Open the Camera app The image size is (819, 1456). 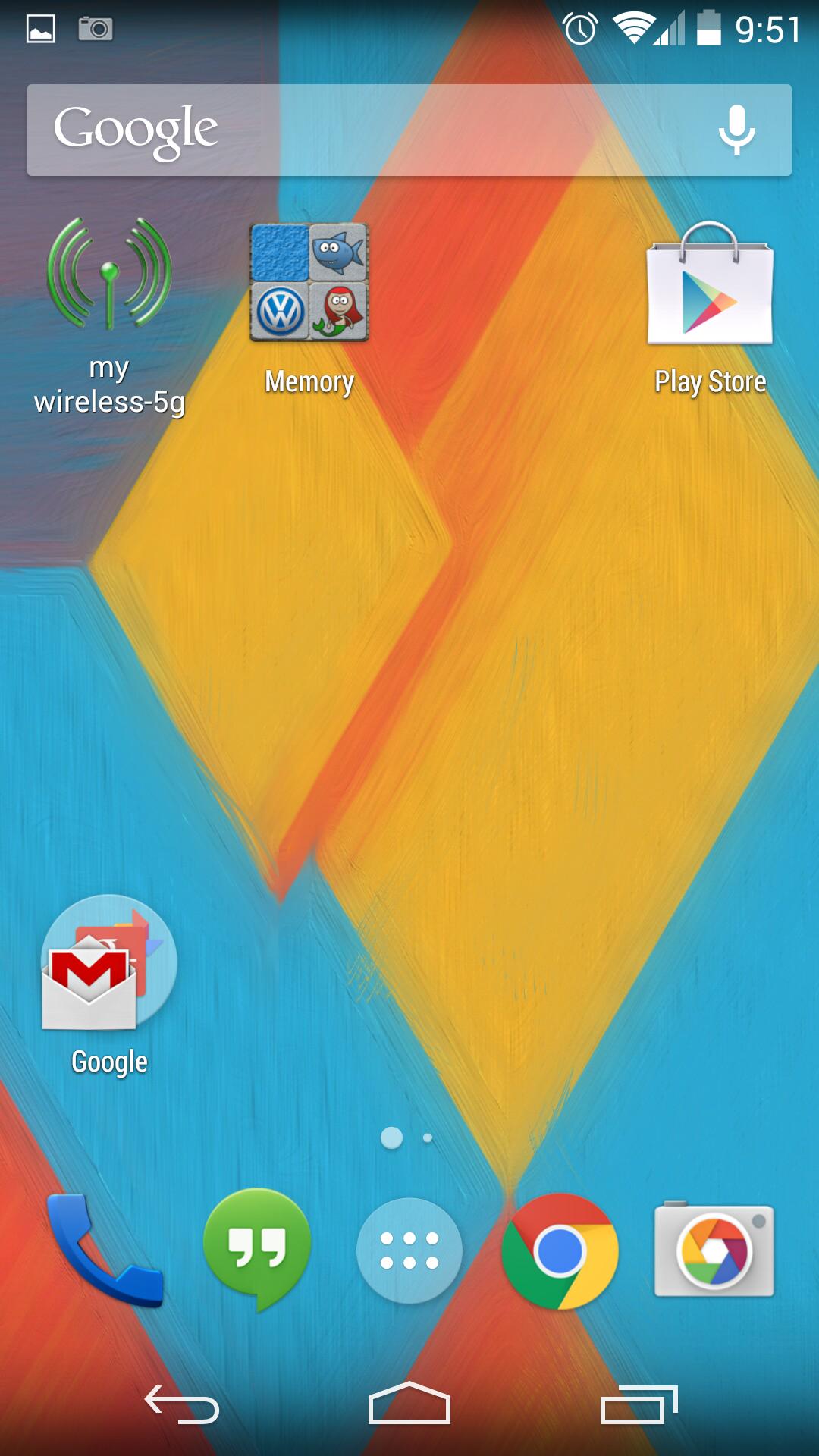click(x=714, y=1250)
